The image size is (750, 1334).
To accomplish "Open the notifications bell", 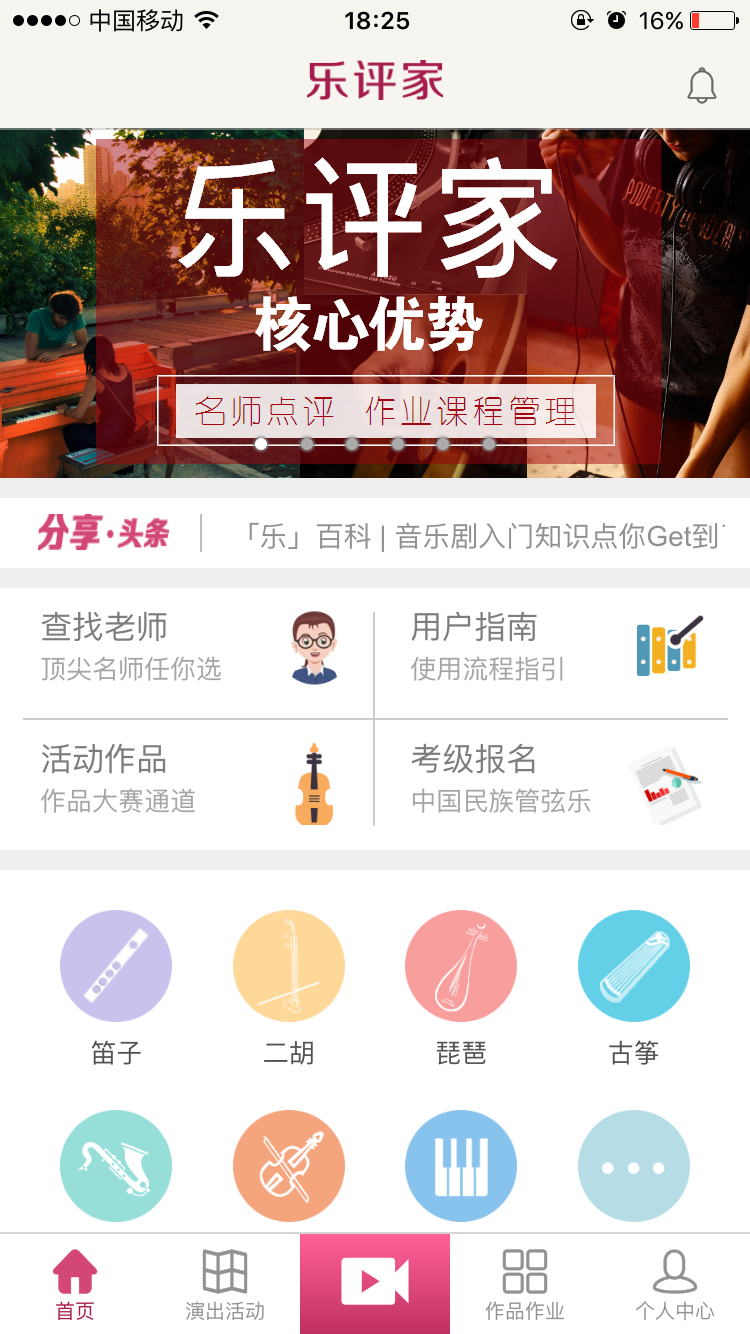I will [x=702, y=86].
